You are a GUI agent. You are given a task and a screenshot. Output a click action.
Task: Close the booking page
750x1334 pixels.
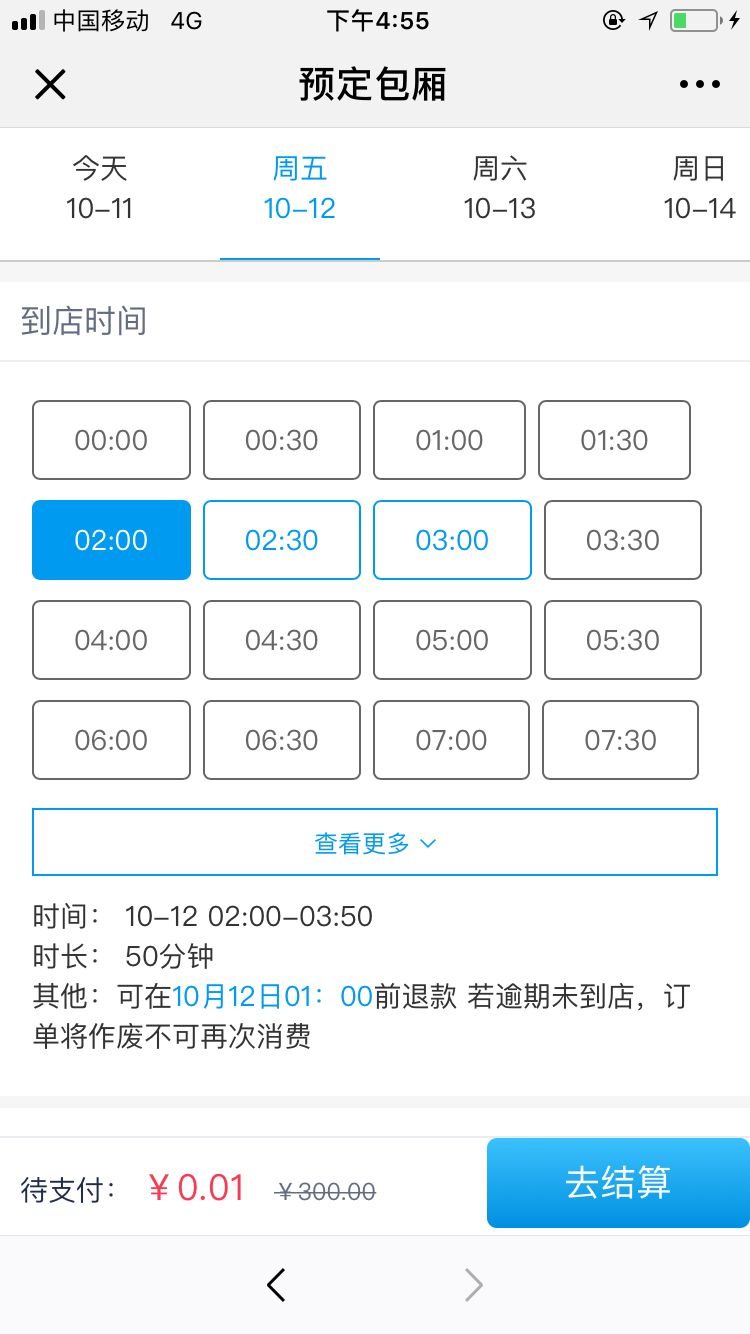coord(50,85)
